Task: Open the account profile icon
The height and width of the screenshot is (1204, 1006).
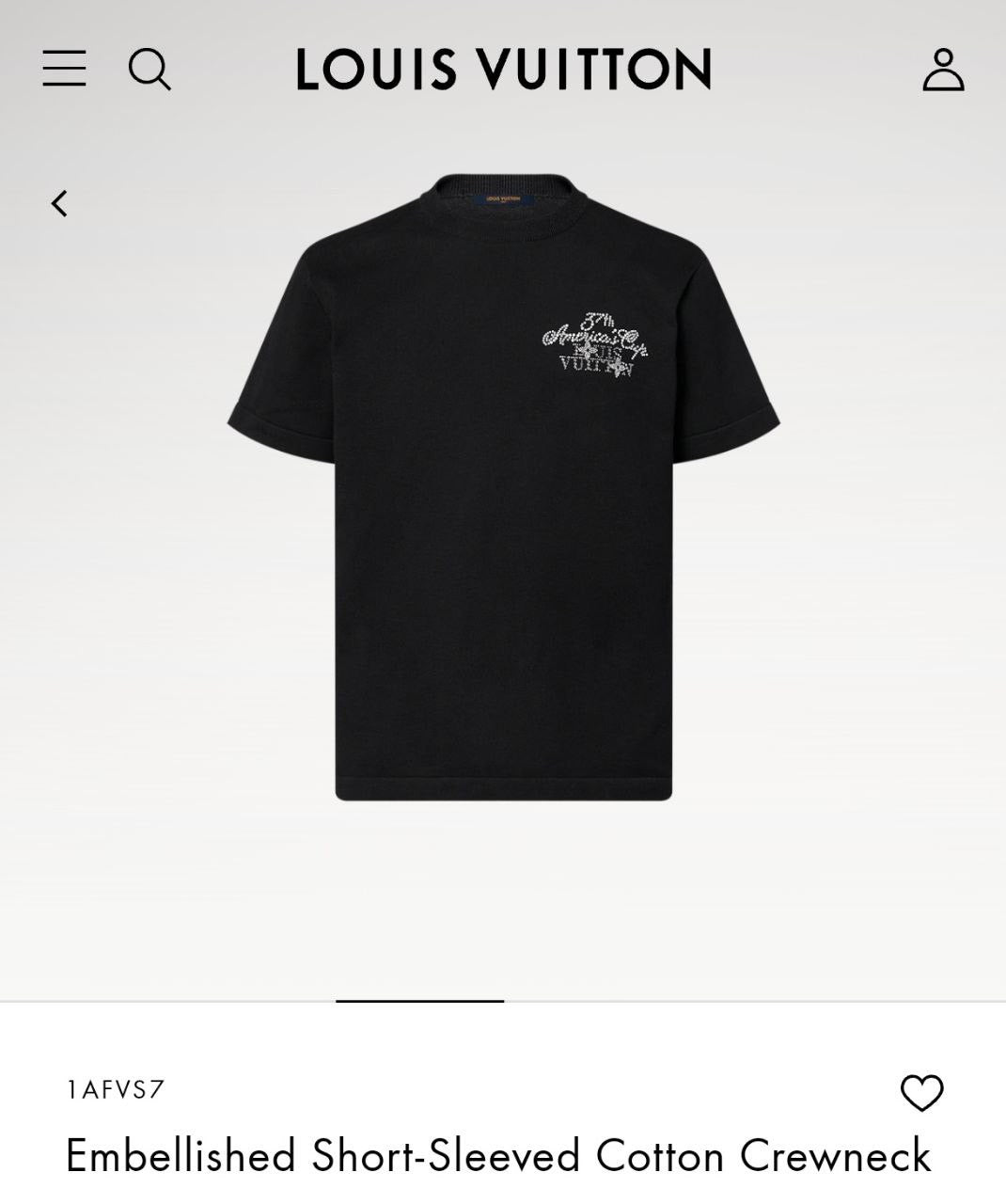Action: coord(943,70)
